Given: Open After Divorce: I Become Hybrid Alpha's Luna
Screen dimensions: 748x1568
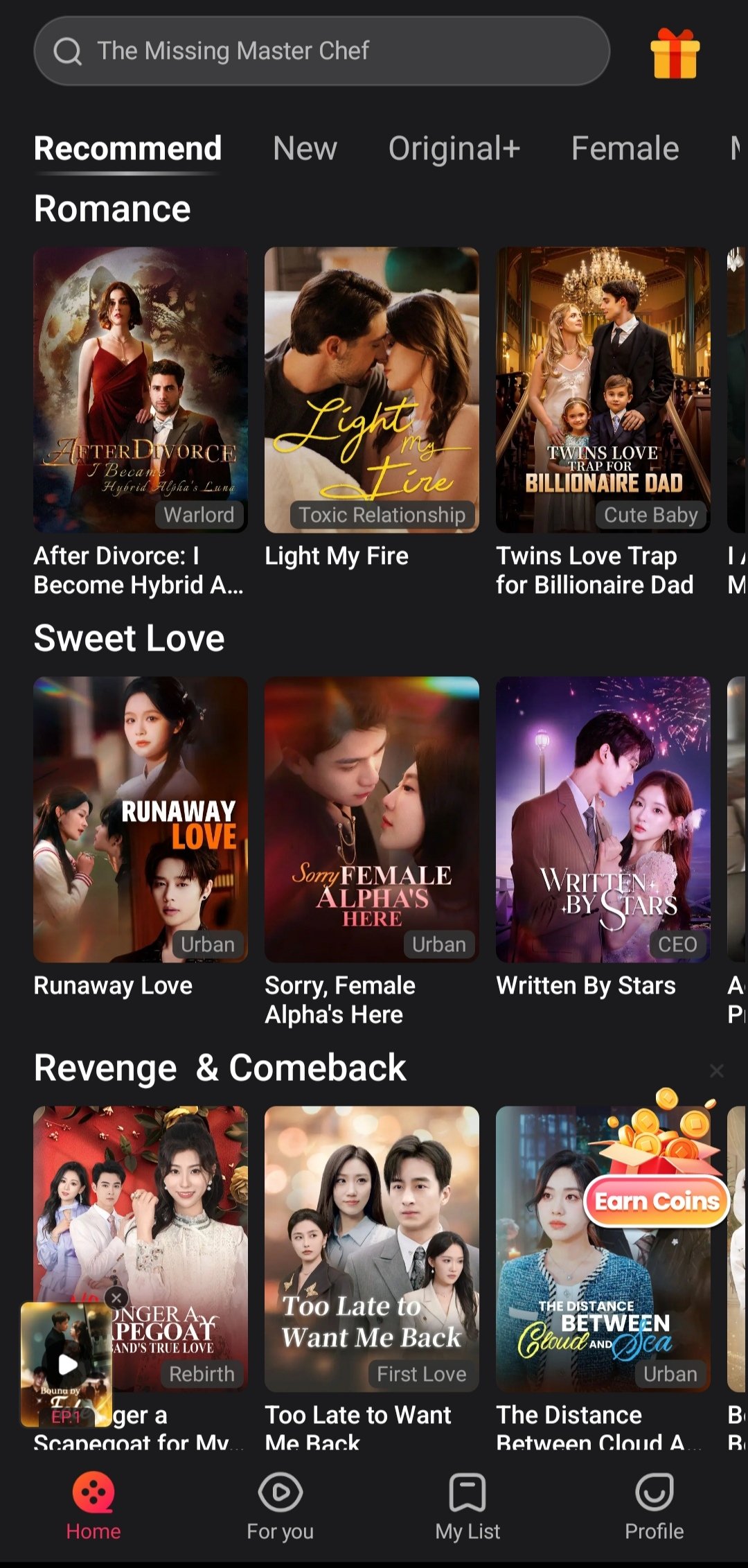Looking at the screenshot, I should click(x=141, y=390).
